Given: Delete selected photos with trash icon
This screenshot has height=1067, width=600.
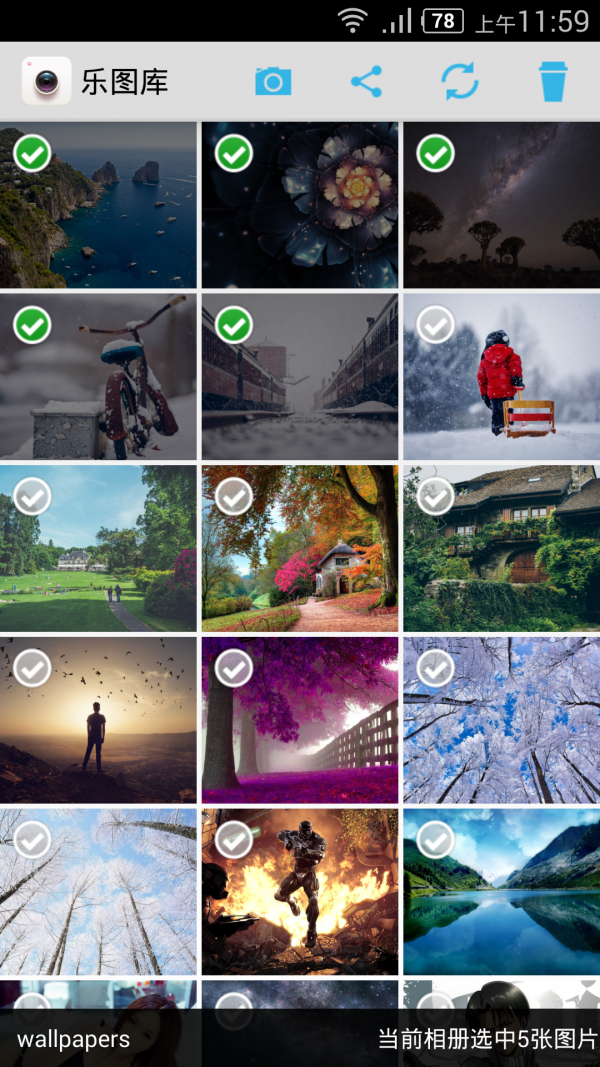Looking at the screenshot, I should click(x=553, y=81).
